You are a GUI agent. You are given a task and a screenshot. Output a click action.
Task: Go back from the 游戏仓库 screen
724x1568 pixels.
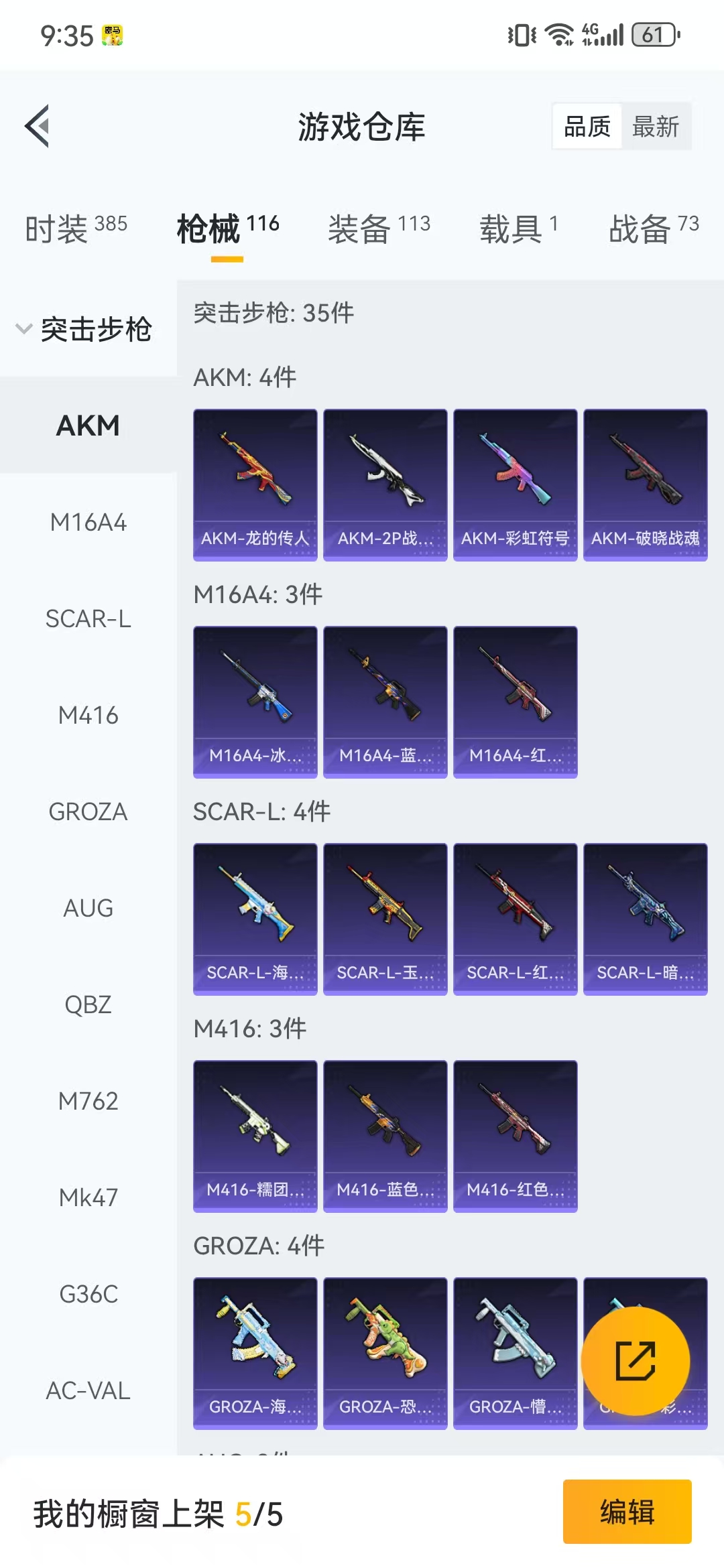click(x=38, y=126)
